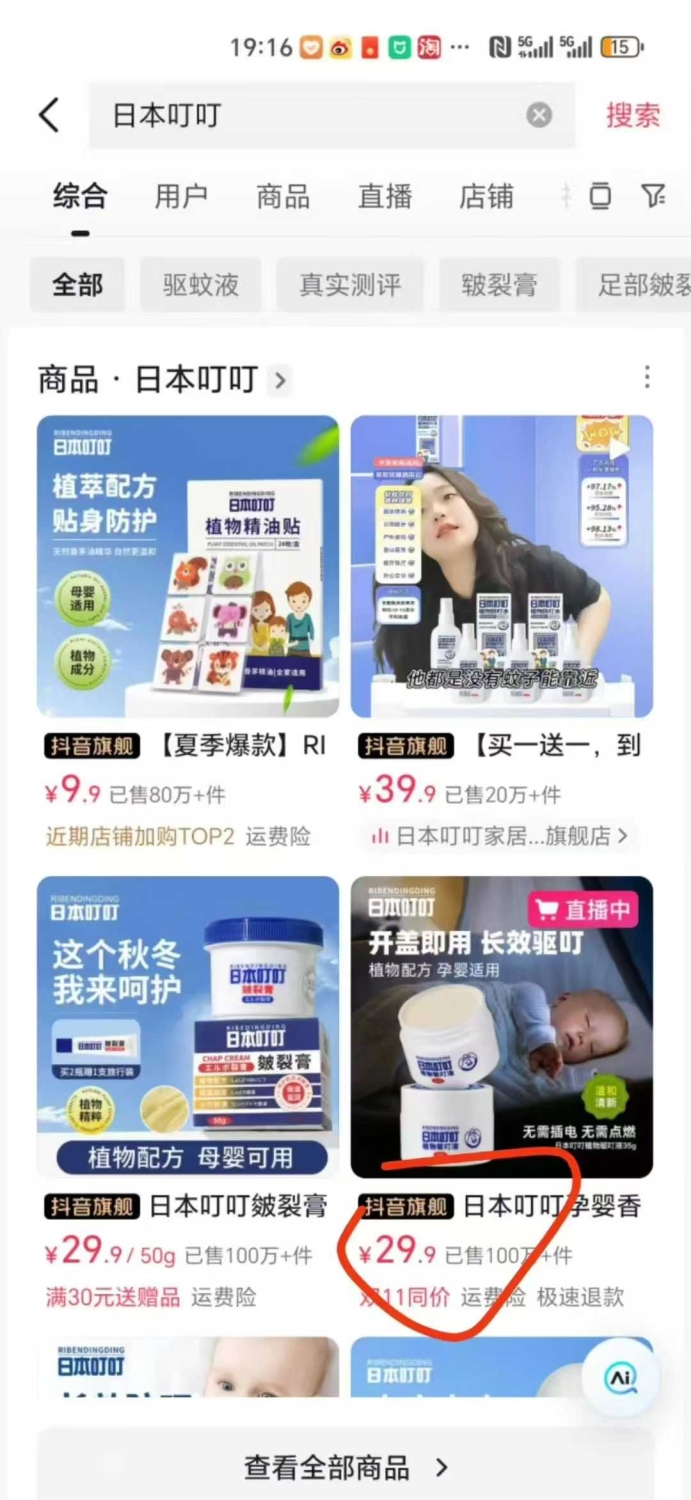Tap the 日本叮叮 search field

[331, 115]
